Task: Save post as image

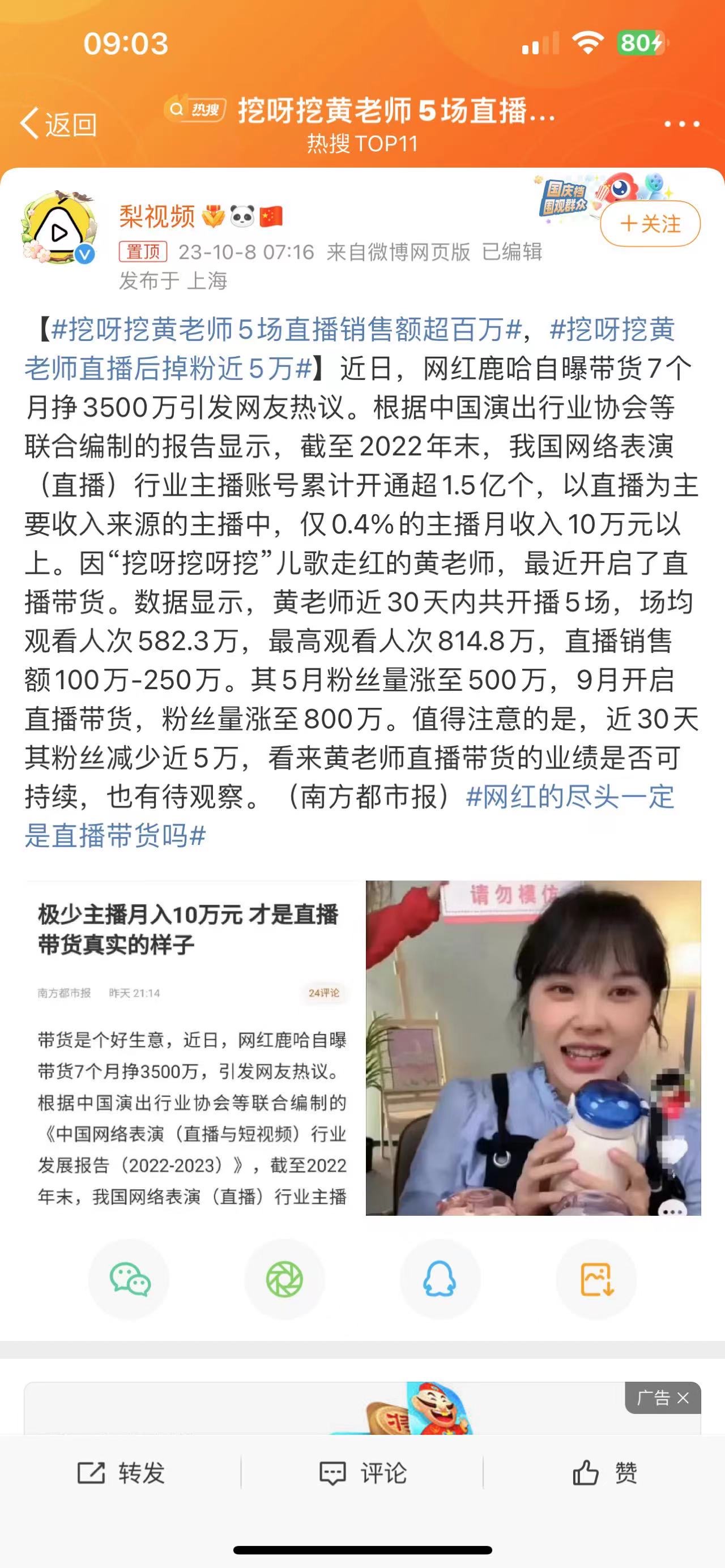Action: [596, 1279]
